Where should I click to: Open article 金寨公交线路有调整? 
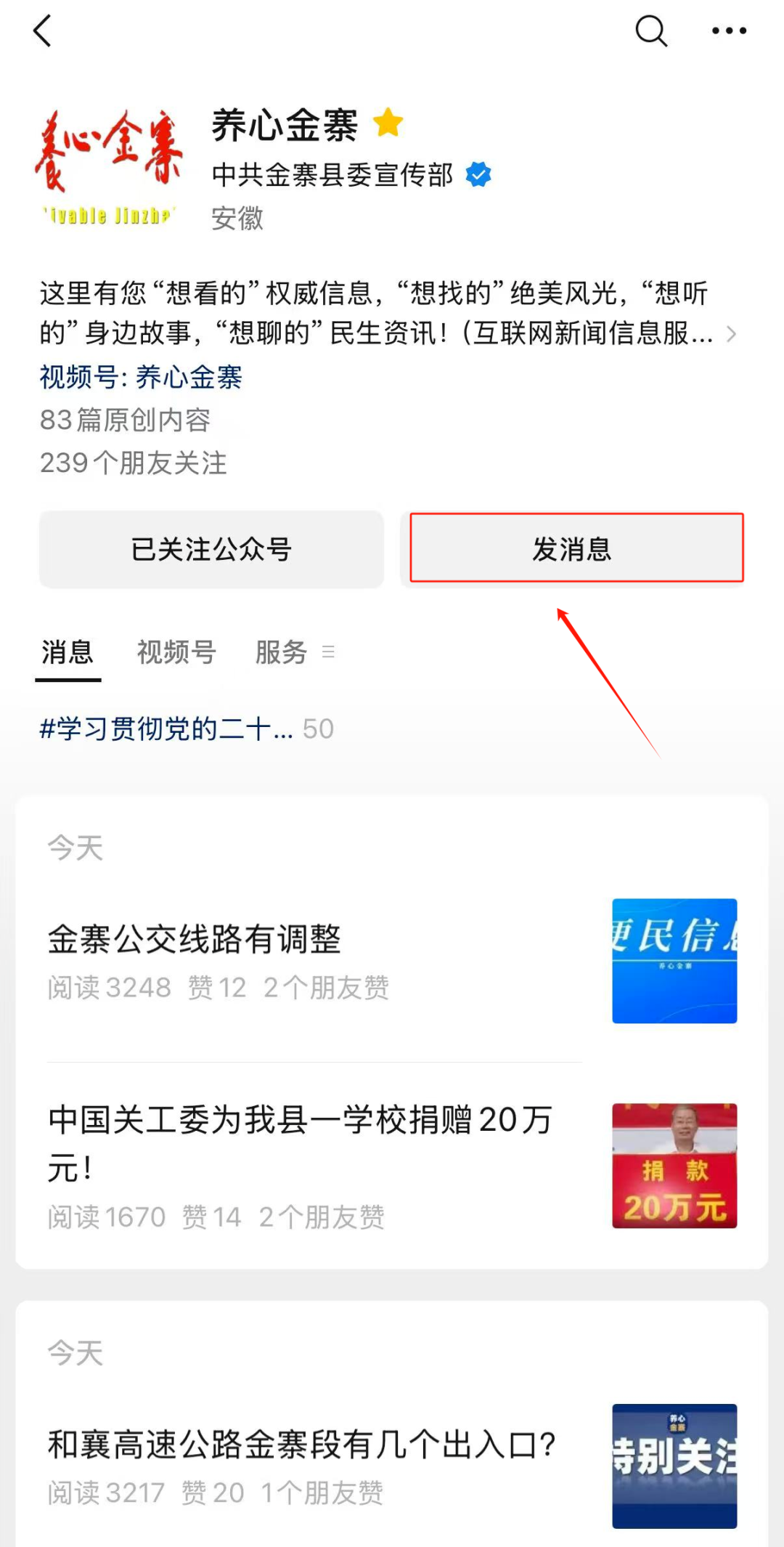click(x=195, y=939)
